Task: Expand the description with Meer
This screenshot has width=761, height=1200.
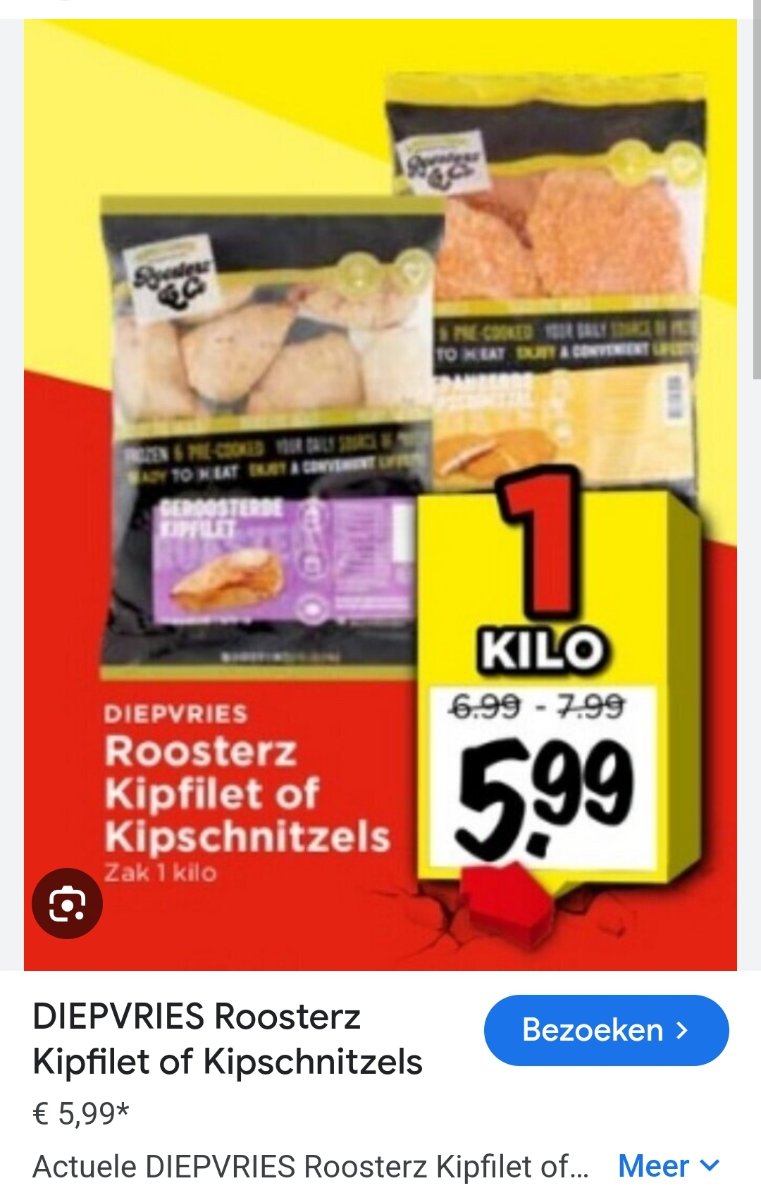Action: point(668,1166)
